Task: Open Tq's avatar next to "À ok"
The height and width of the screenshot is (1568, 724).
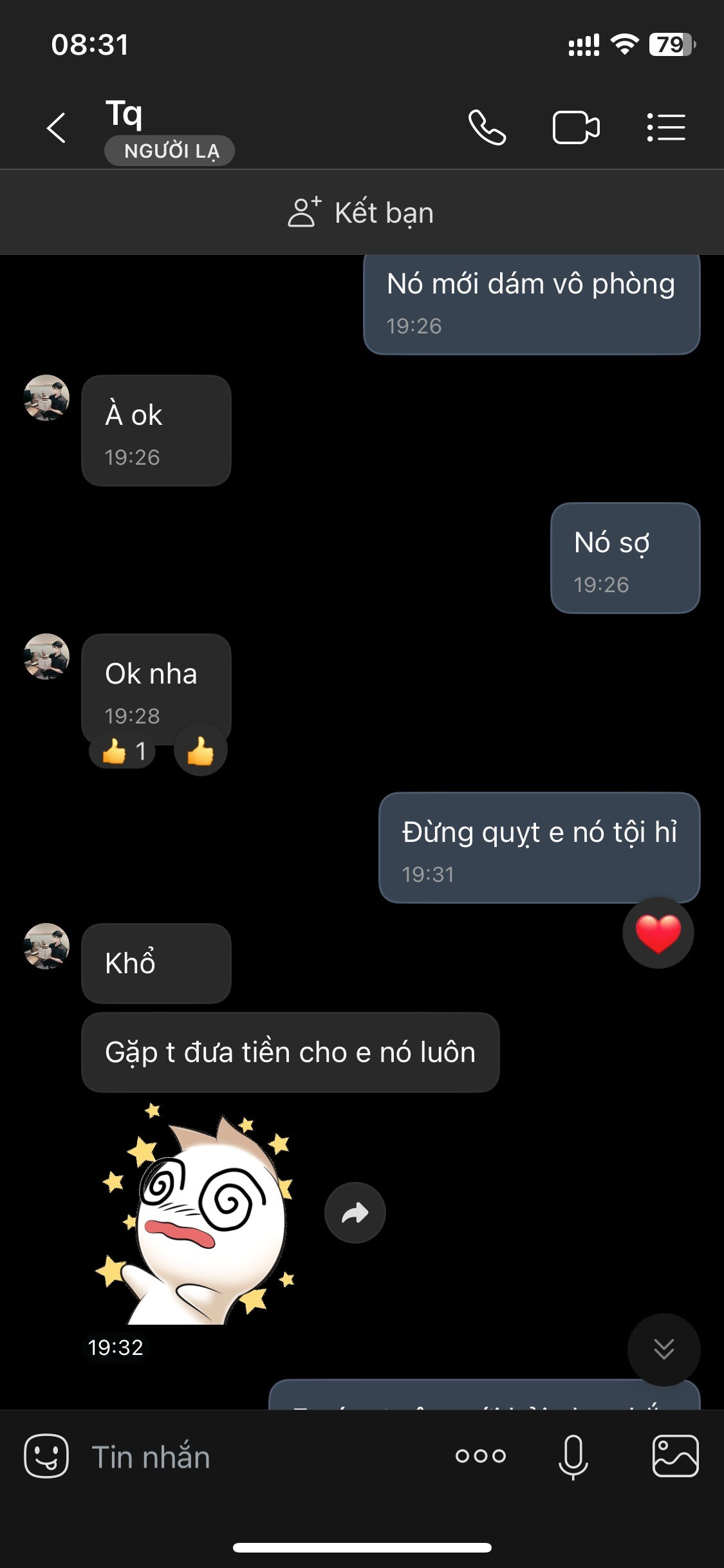Action: tap(46, 398)
